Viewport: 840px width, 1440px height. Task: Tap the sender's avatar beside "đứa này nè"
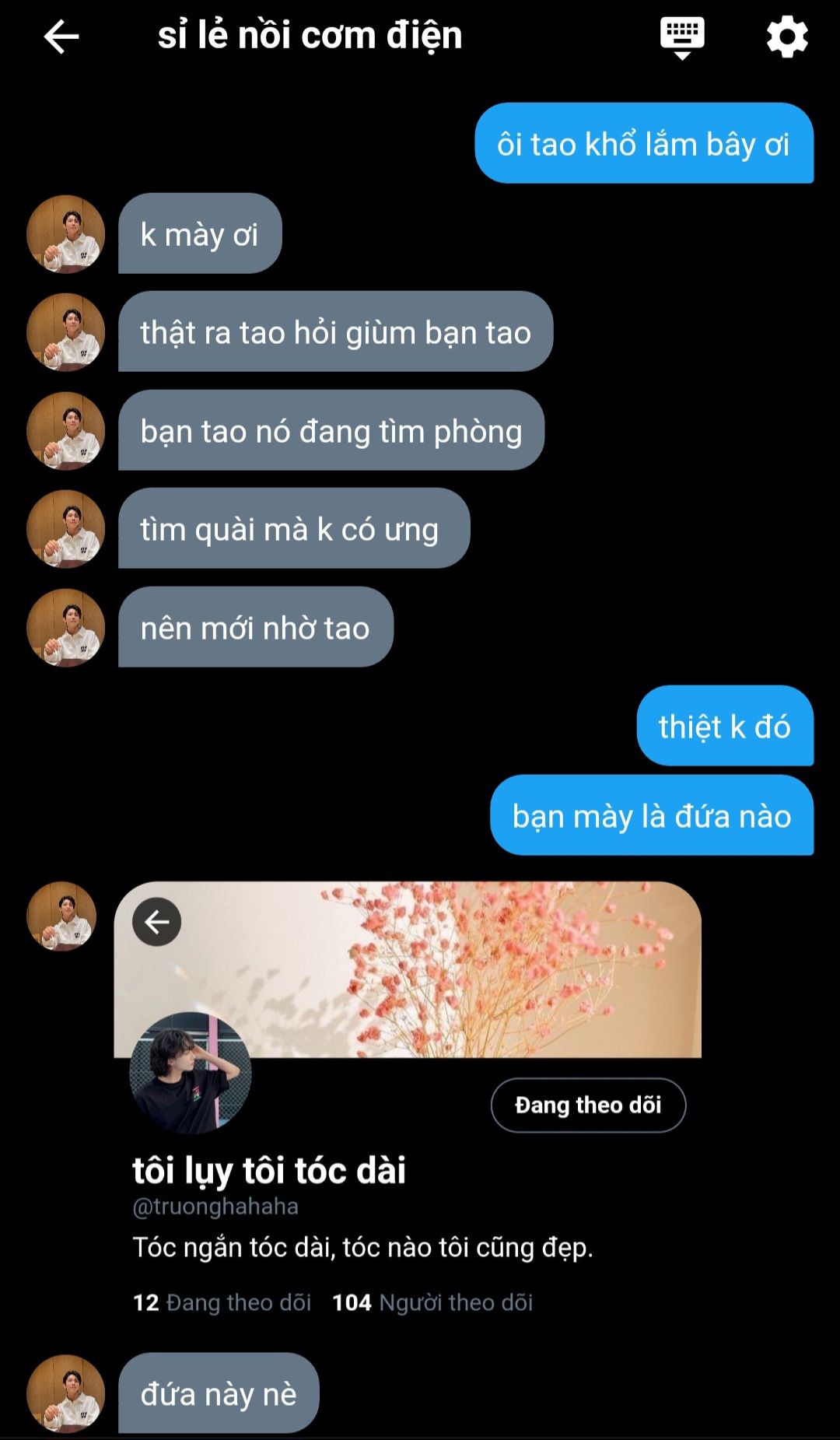[x=65, y=1393]
